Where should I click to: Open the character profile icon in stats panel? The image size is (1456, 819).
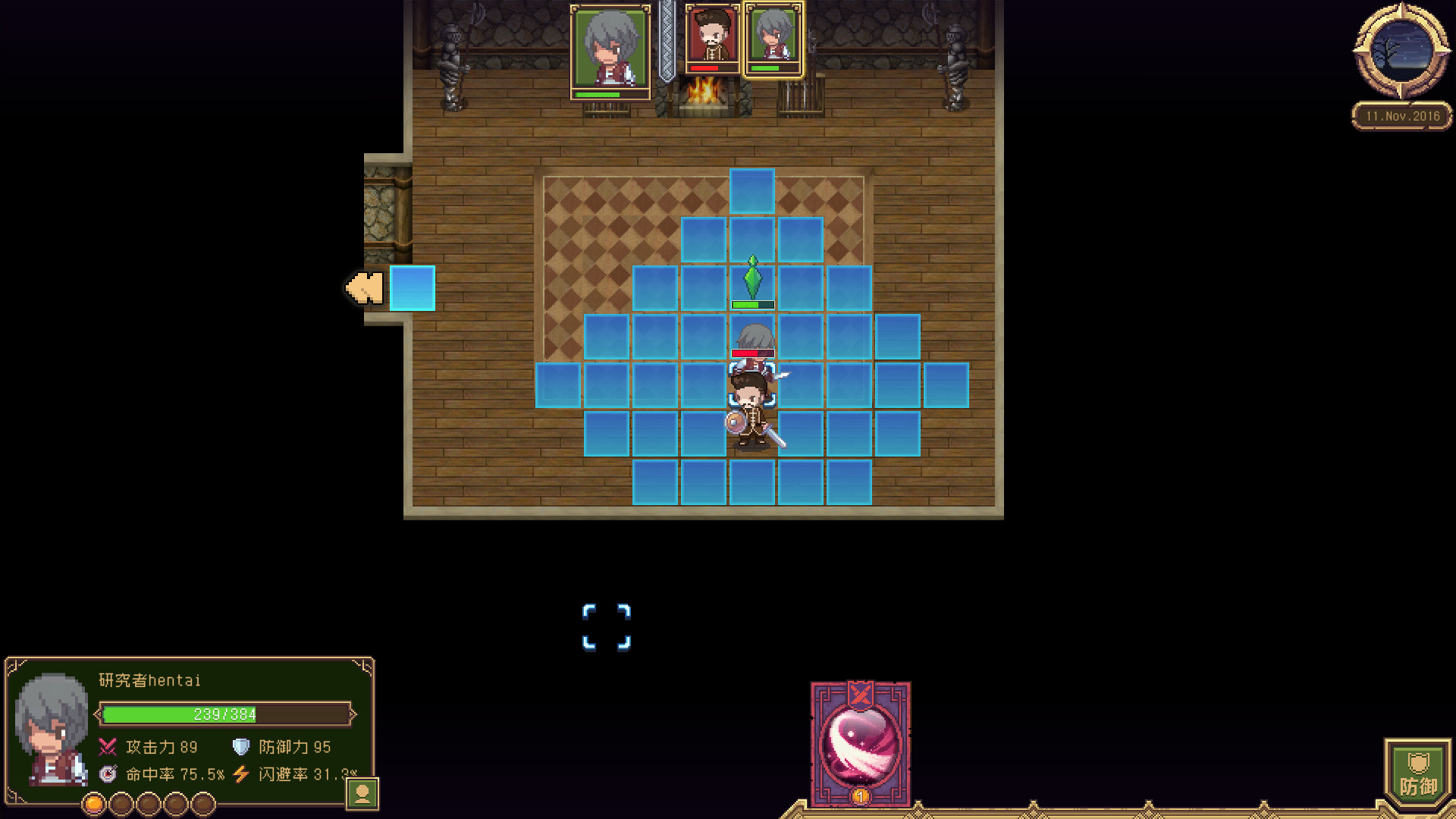click(x=362, y=794)
